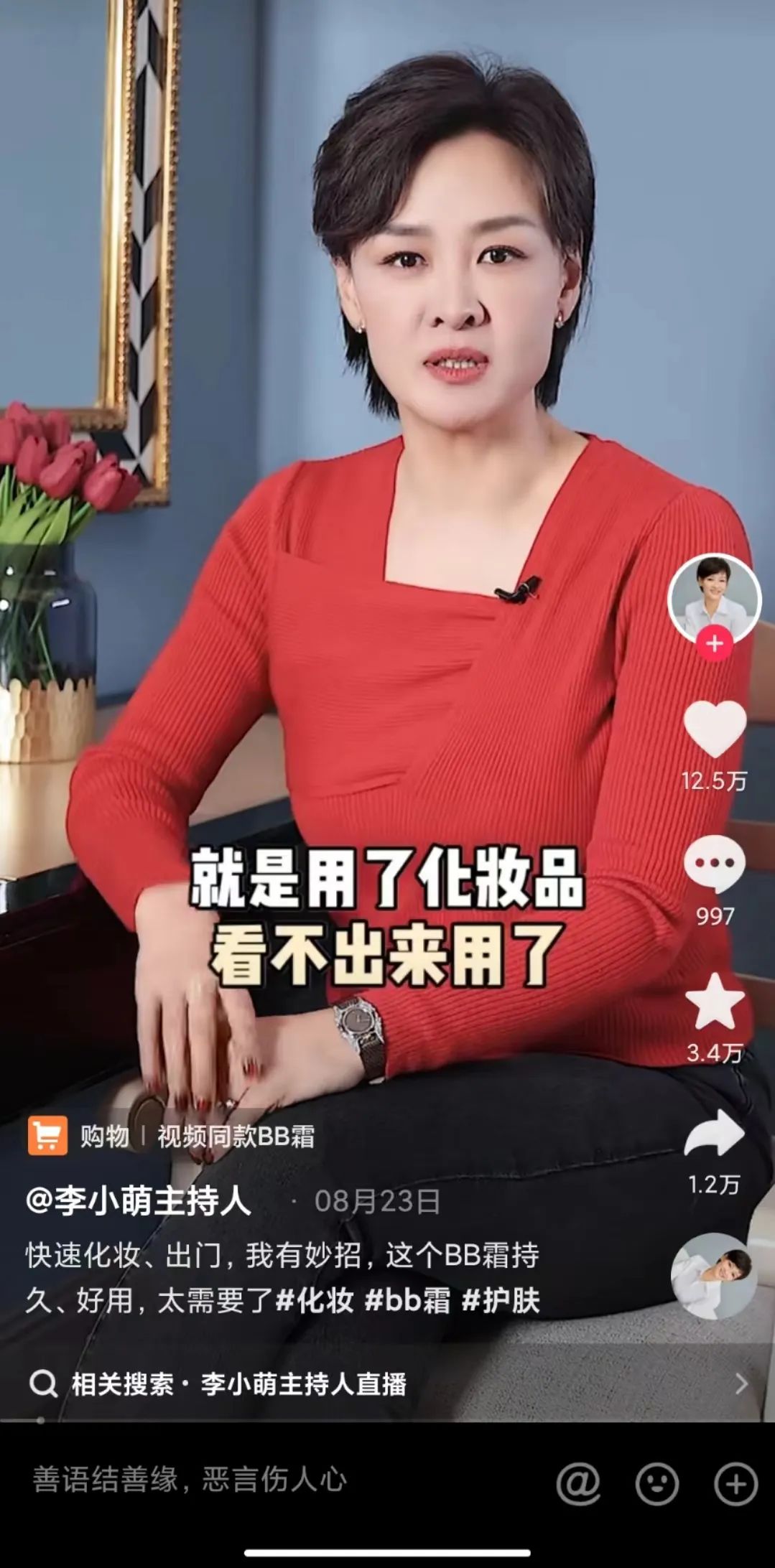The height and width of the screenshot is (1568, 775).
Task: Save video to favorites with star icon
Action: click(714, 1002)
